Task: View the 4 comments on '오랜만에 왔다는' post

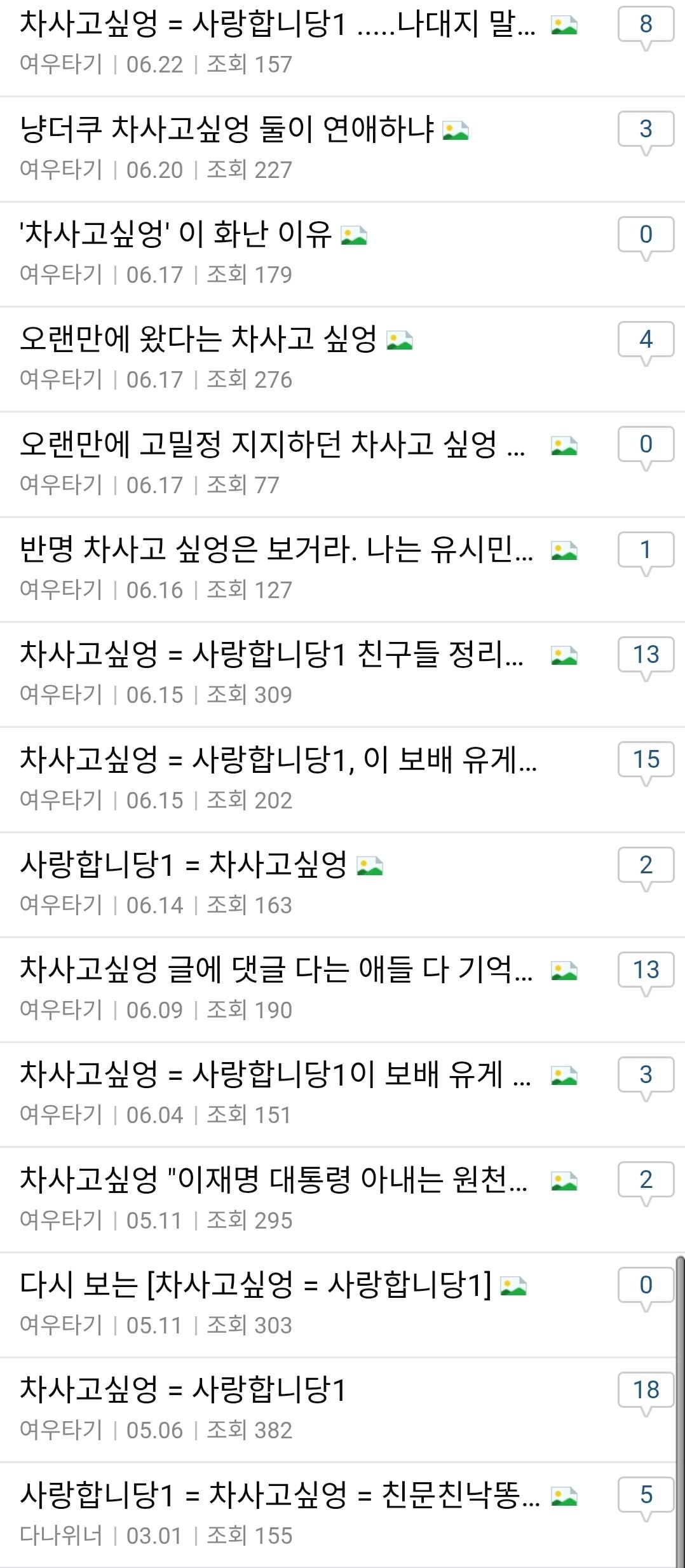Action: click(646, 343)
